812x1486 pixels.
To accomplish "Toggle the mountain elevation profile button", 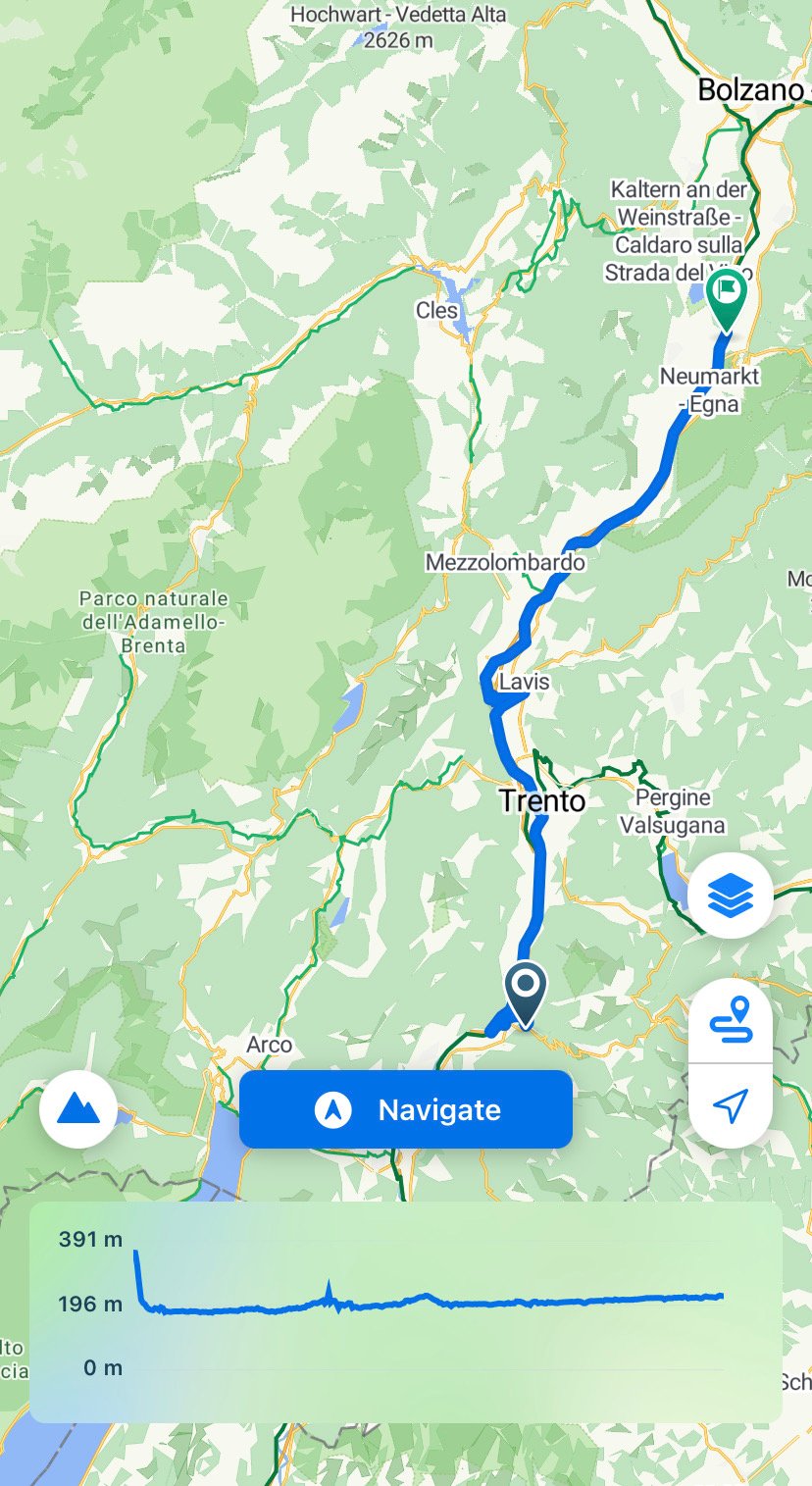I will pyautogui.click(x=78, y=1109).
